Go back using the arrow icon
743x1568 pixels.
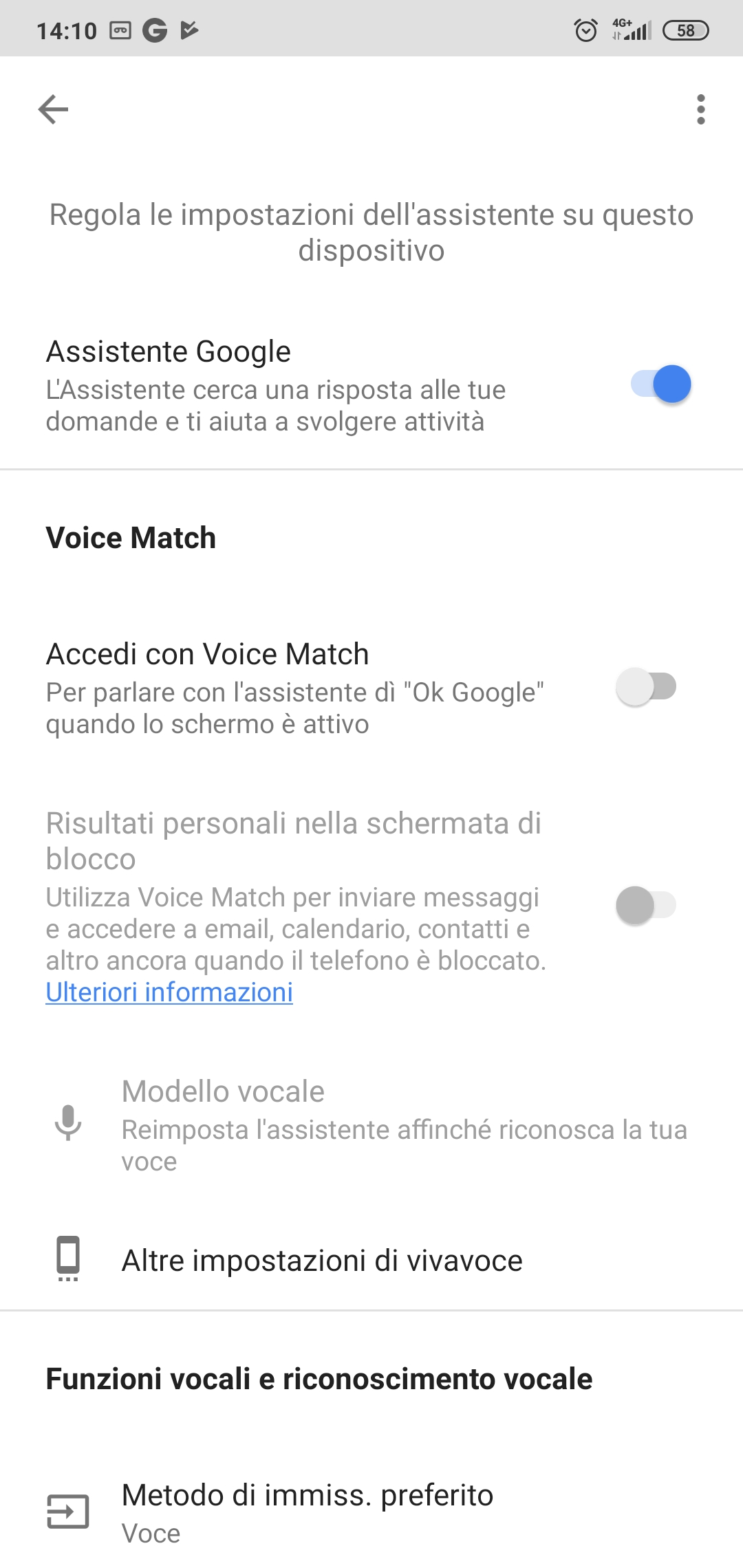(x=53, y=109)
